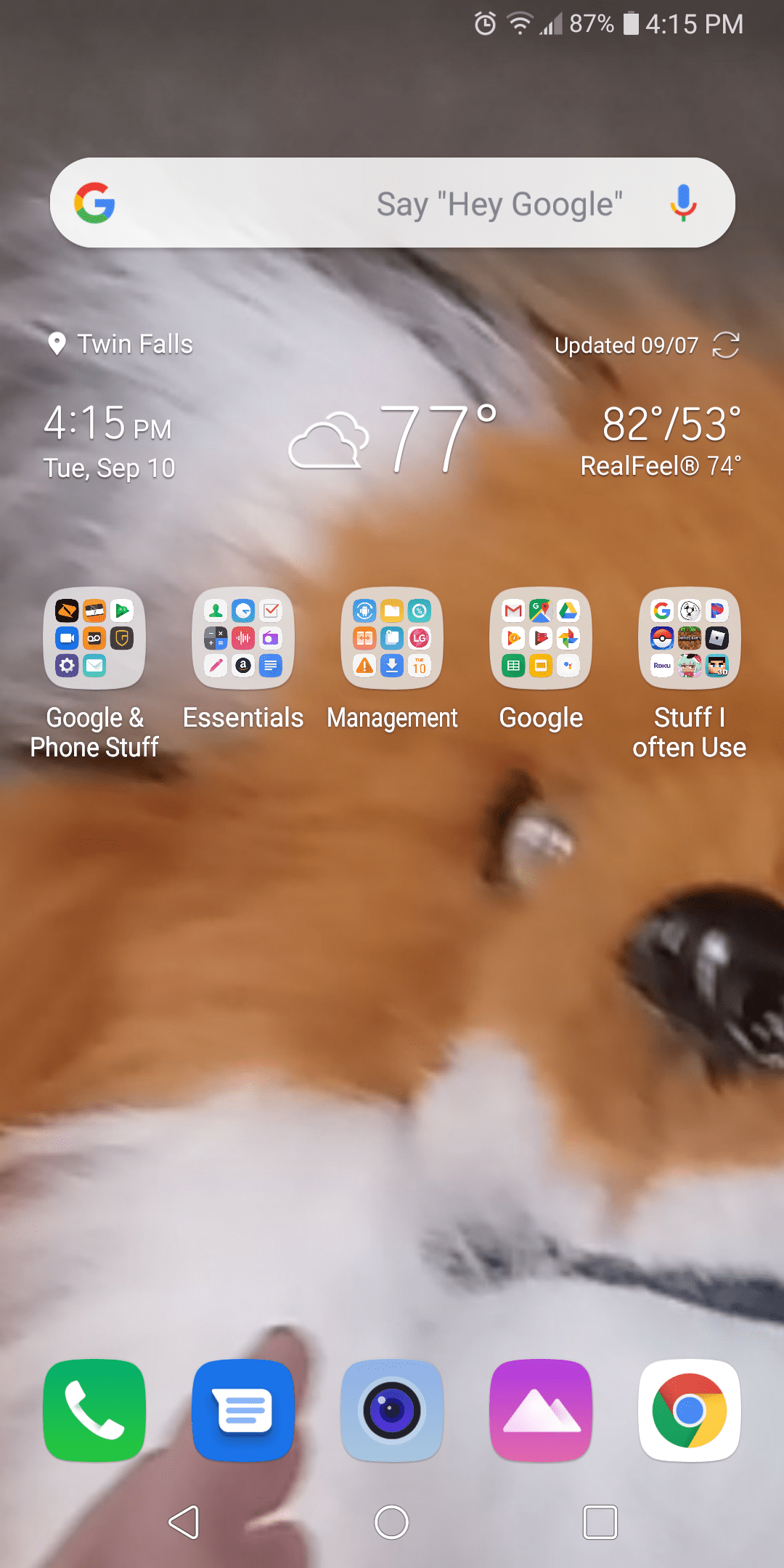Open the Essentials folder
Screen dimensions: 784x1568
click(243, 637)
